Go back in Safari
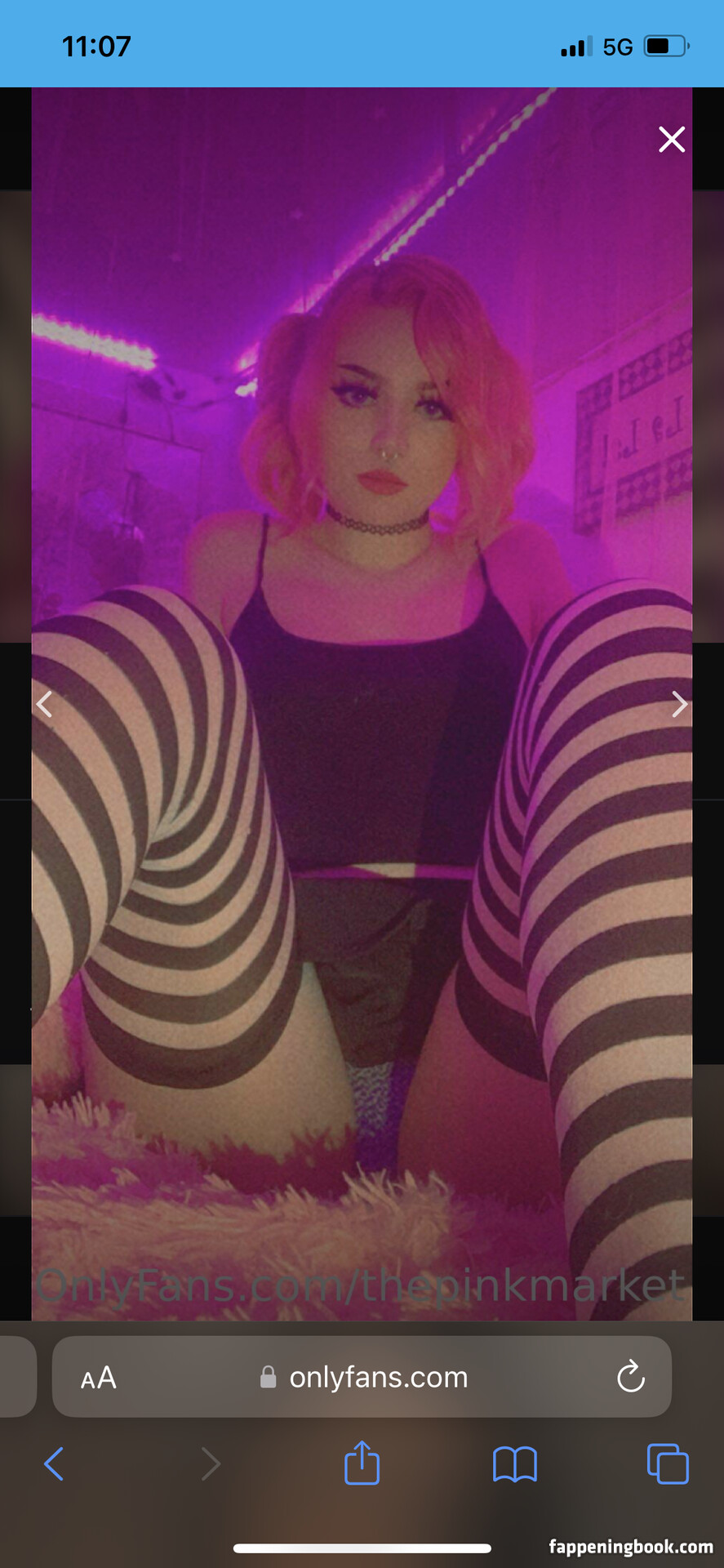 click(54, 1463)
